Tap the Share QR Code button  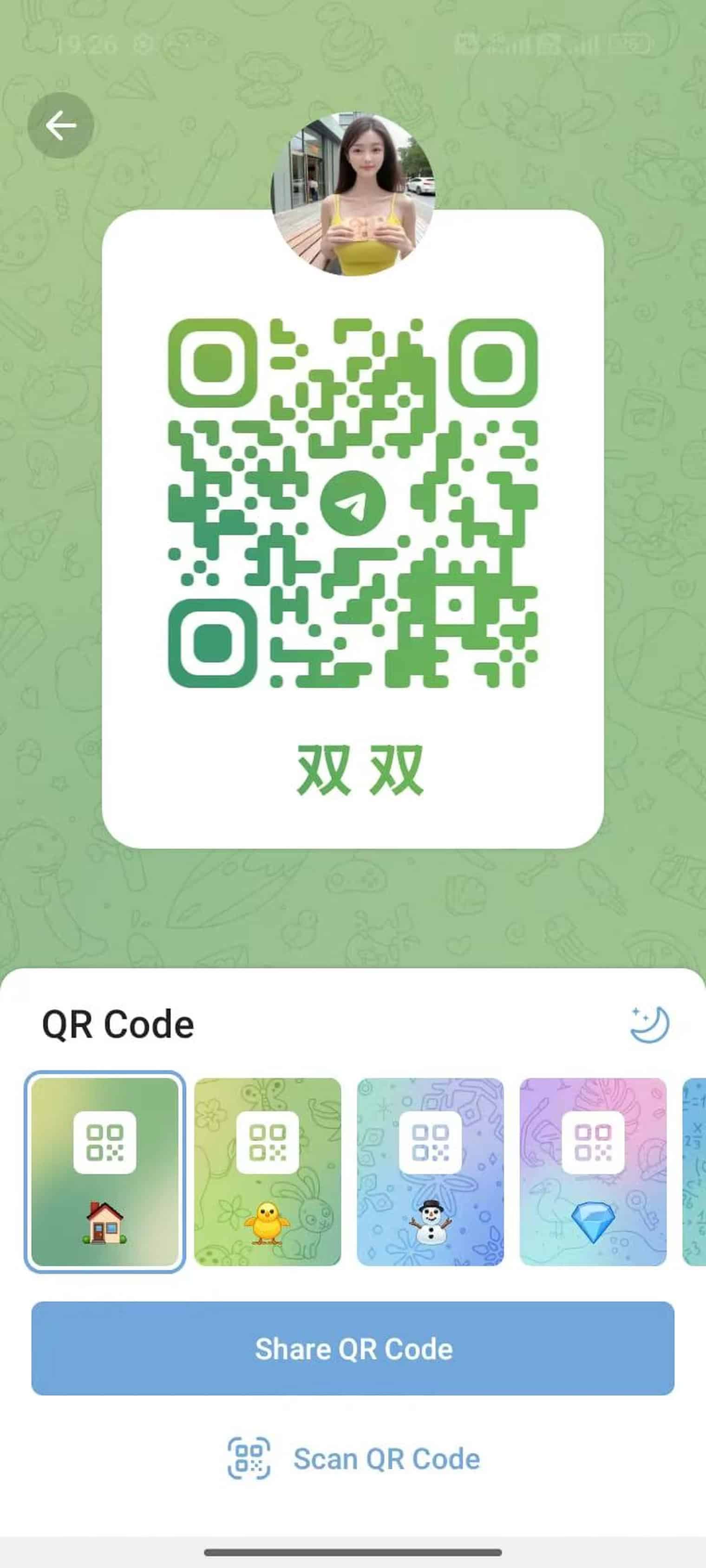[353, 1348]
